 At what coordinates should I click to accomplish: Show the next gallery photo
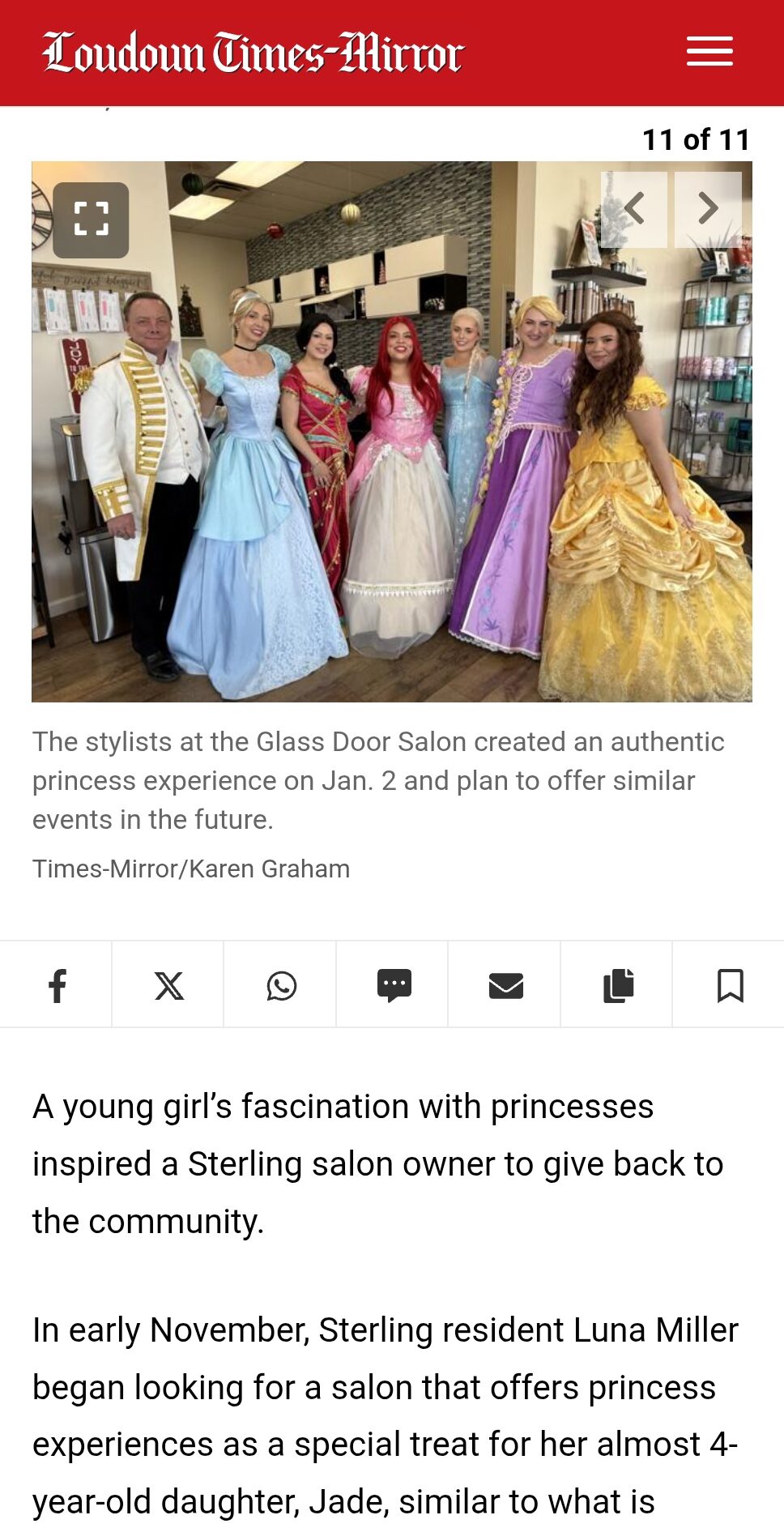pyautogui.click(x=708, y=209)
